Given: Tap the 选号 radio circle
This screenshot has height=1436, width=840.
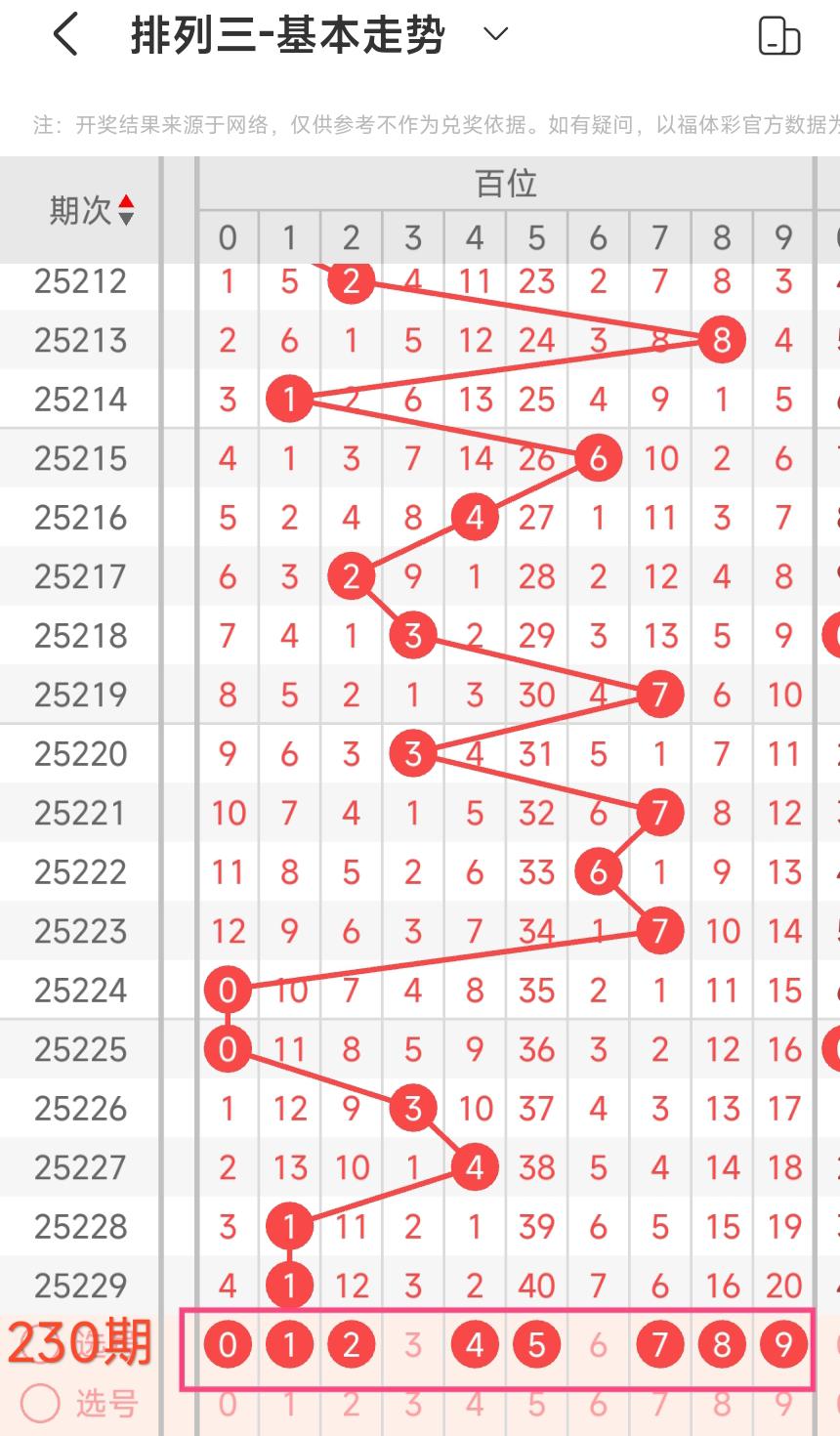Looking at the screenshot, I should (41, 1404).
